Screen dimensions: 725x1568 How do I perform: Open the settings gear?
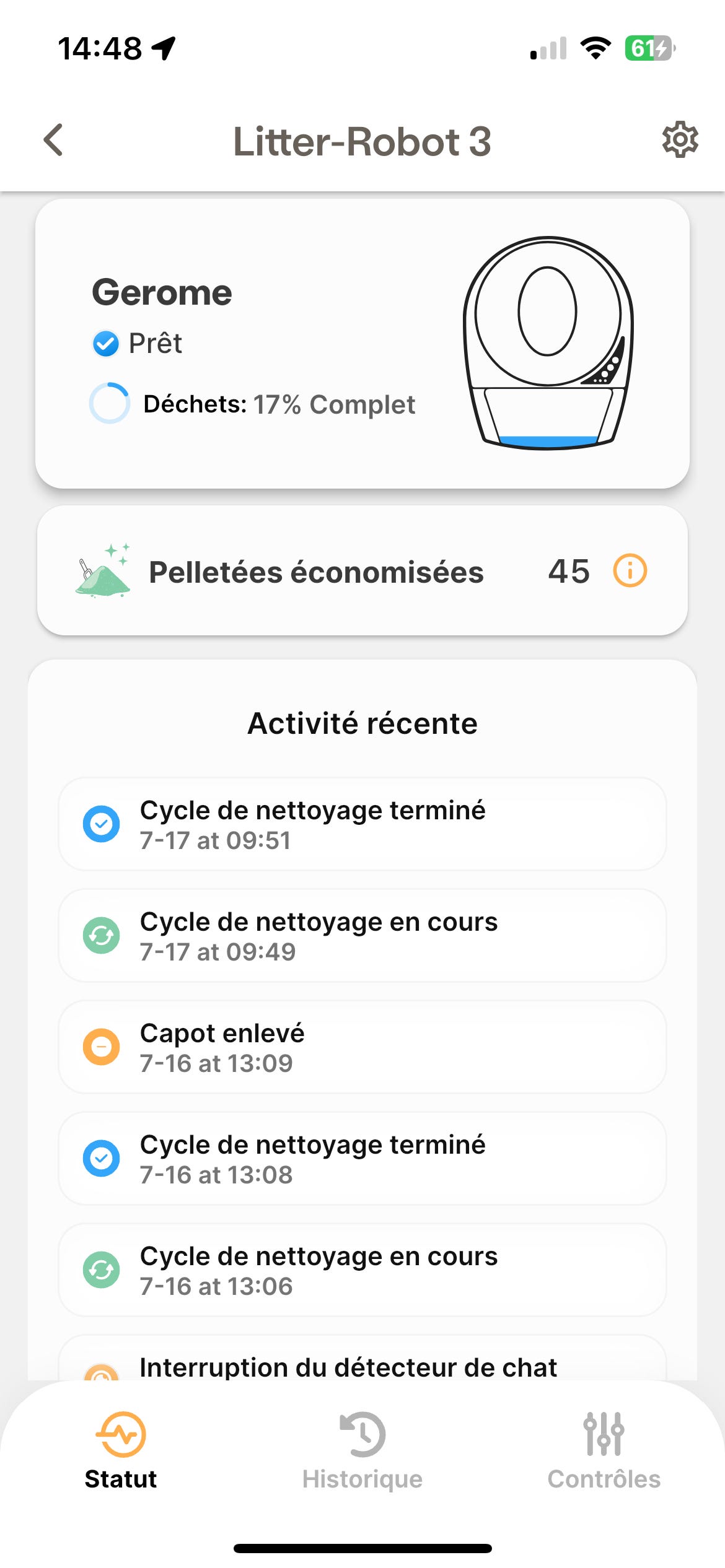680,140
